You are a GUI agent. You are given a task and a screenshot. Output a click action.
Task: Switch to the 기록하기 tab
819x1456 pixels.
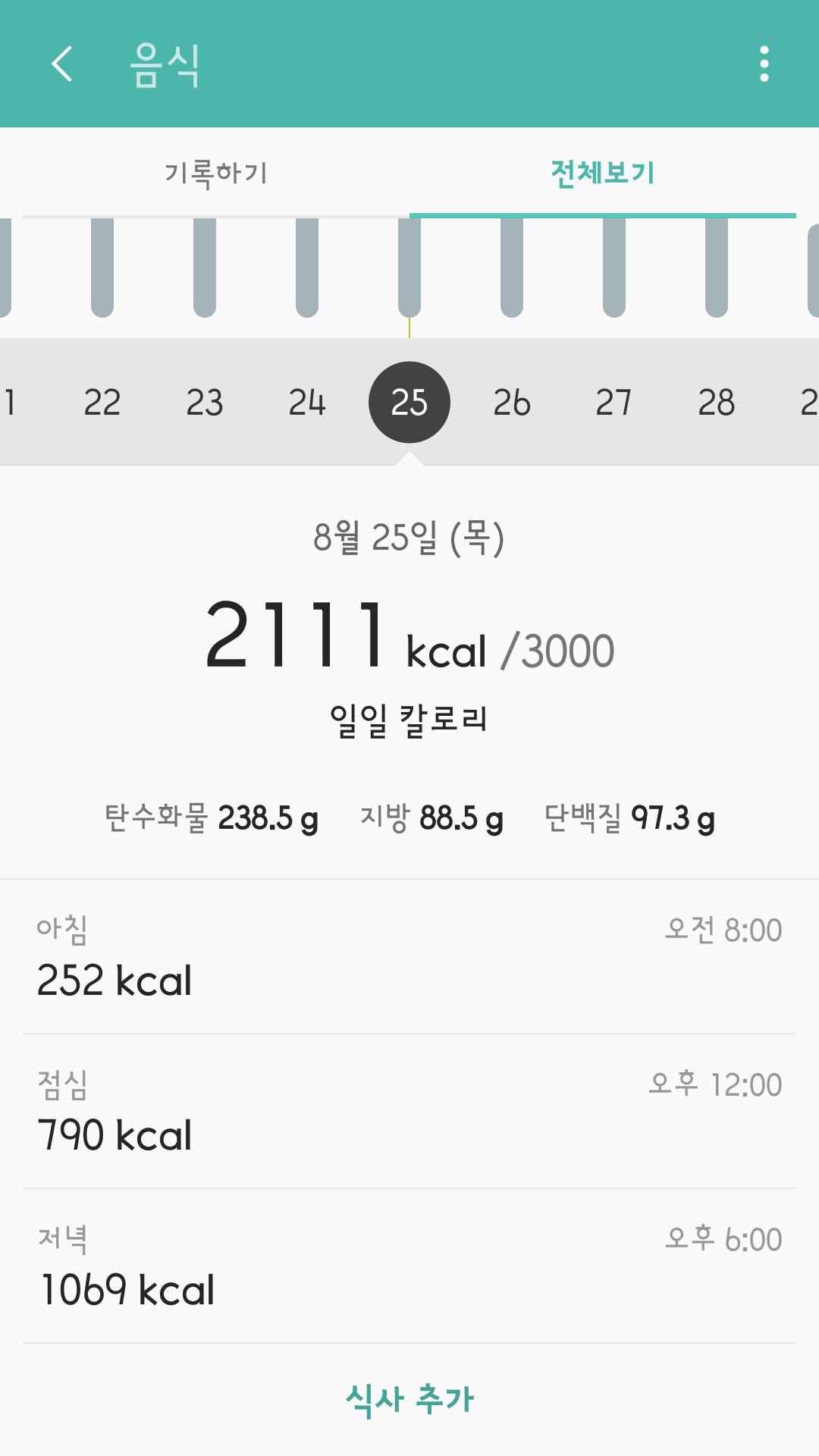pos(215,173)
